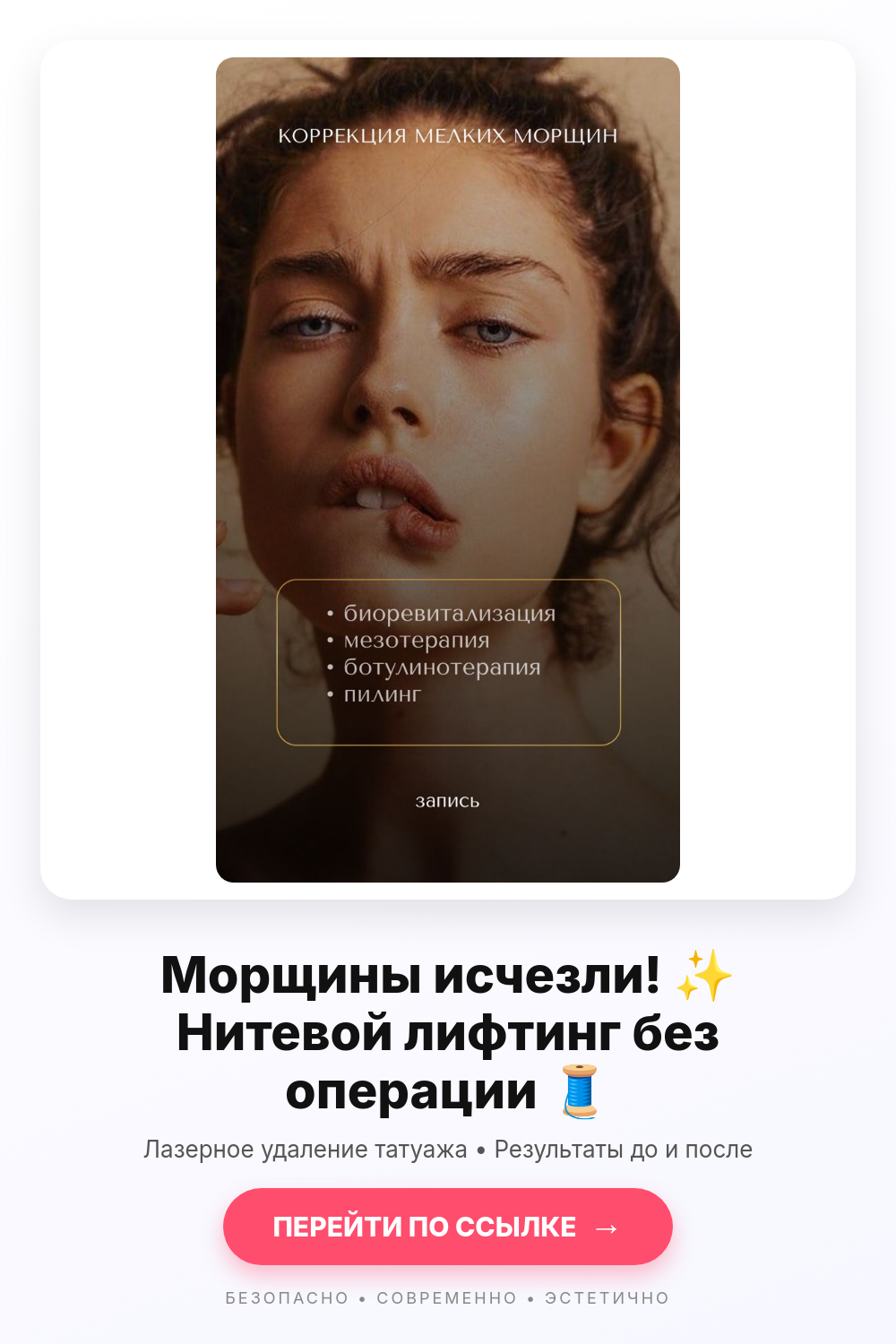Open the wrinkle correction promo image card
This screenshot has height=1344, width=896.
click(x=448, y=470)
